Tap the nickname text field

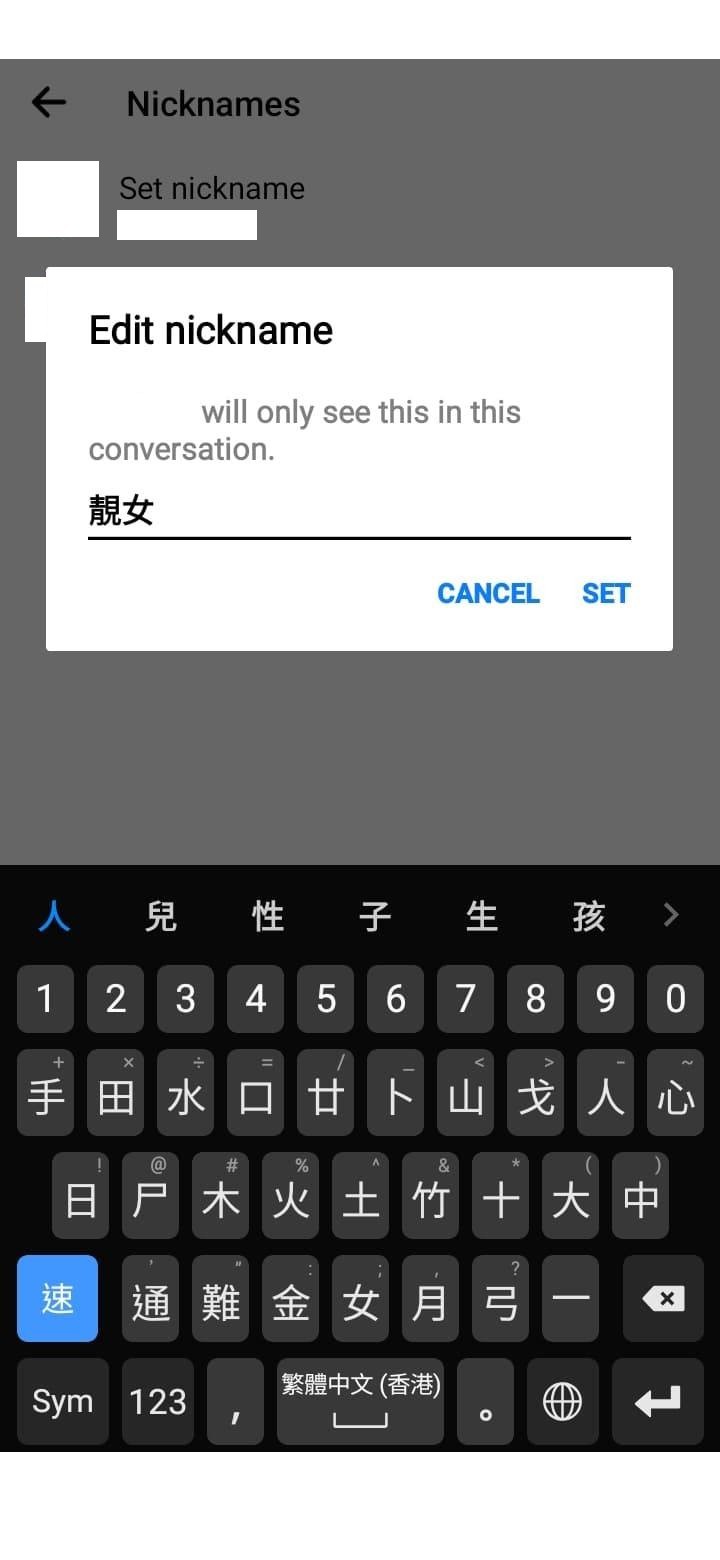pyautogui.click(x=358, y=512)
